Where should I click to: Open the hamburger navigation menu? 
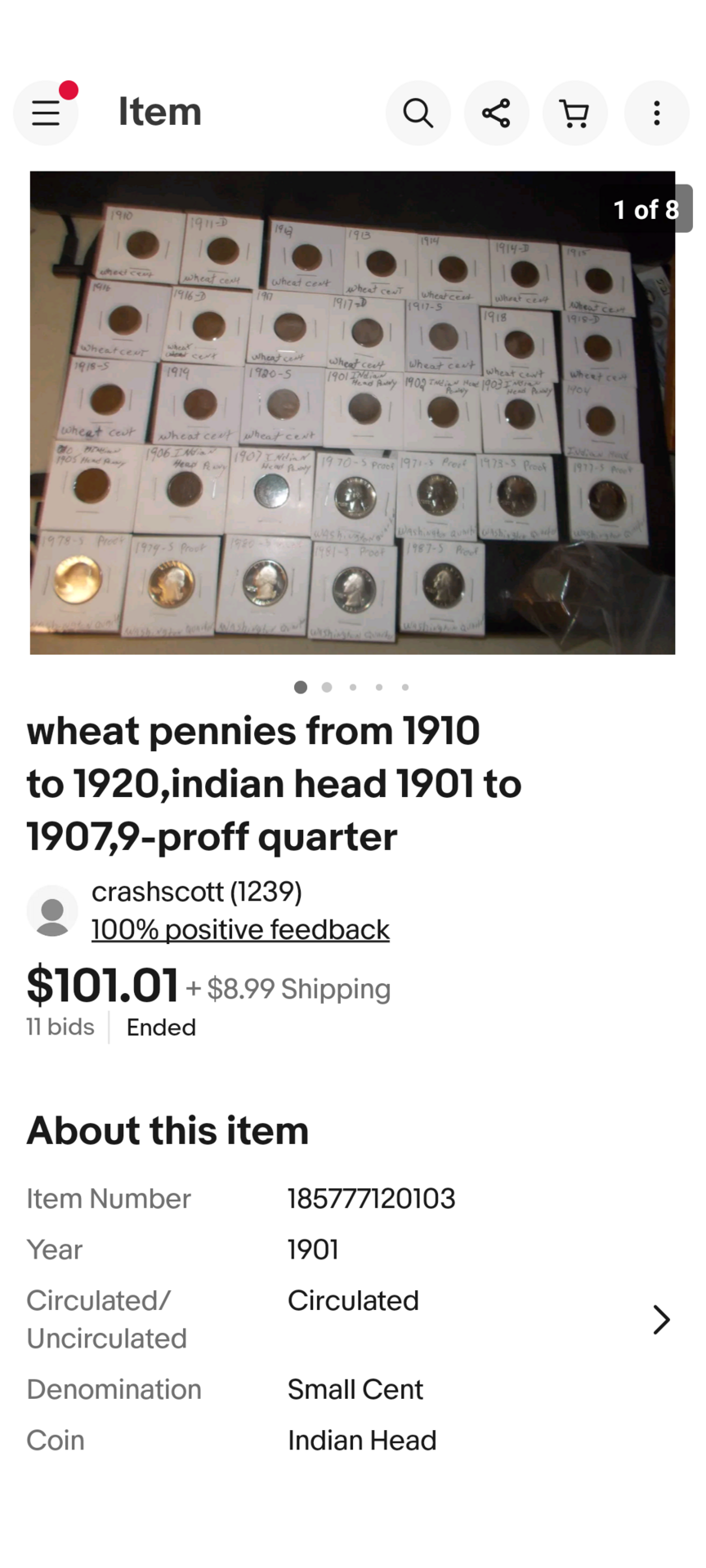(x=46, y=113)
